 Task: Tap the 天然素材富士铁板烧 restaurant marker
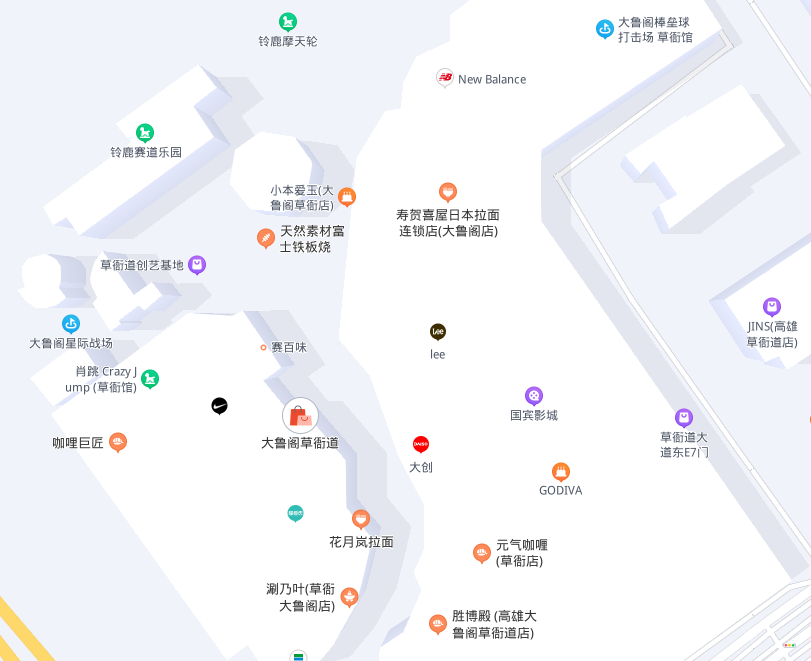pyautogui.click(x=265, y=238)
